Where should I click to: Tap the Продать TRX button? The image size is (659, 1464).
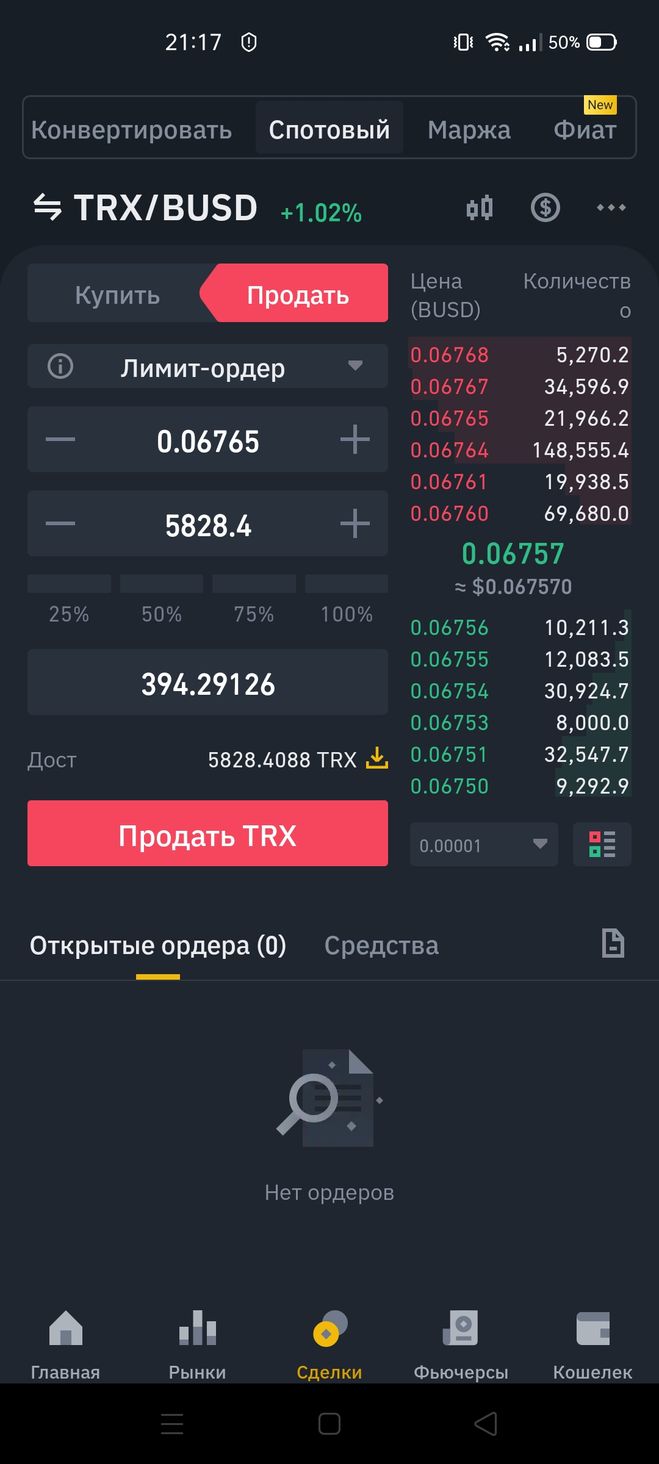coord(207,834)
